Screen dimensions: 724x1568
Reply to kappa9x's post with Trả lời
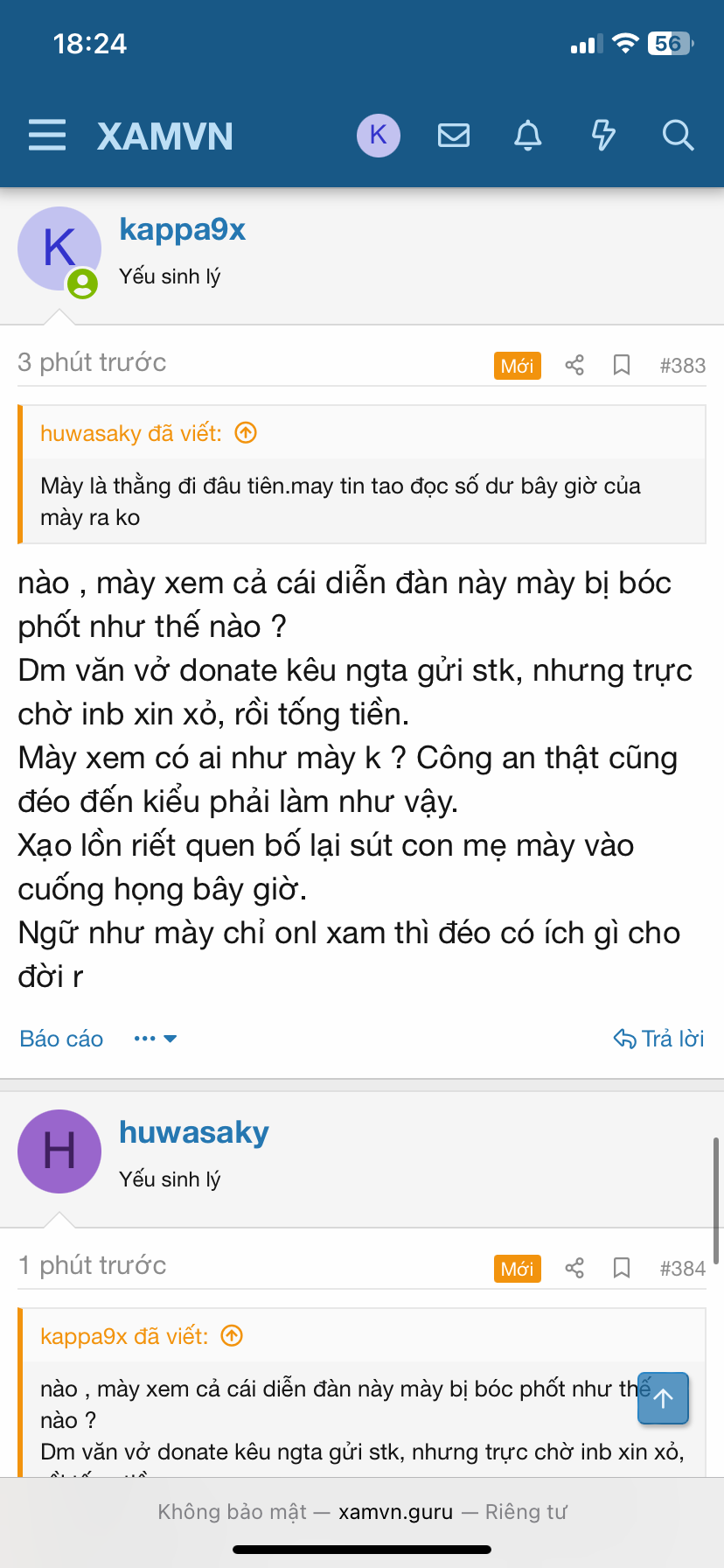658,1039
